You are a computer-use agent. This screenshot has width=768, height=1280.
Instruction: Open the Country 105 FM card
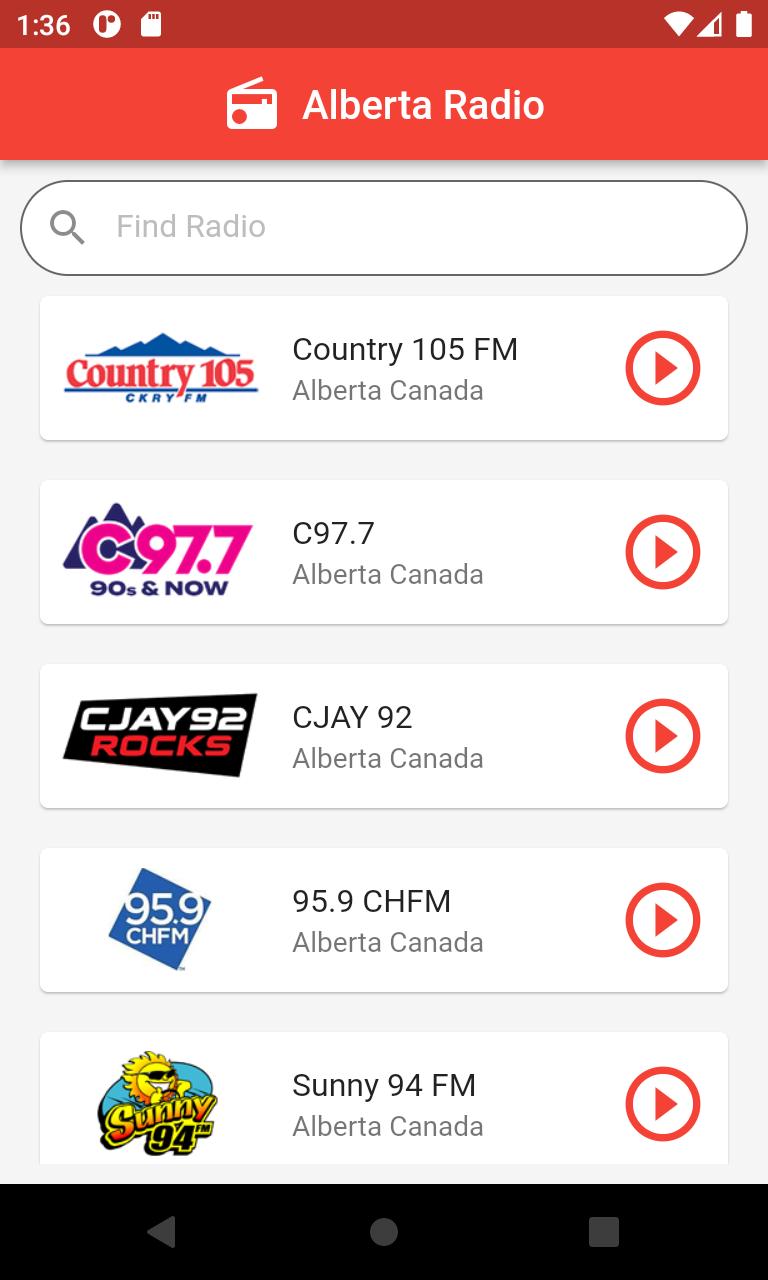tap(384, 368)
